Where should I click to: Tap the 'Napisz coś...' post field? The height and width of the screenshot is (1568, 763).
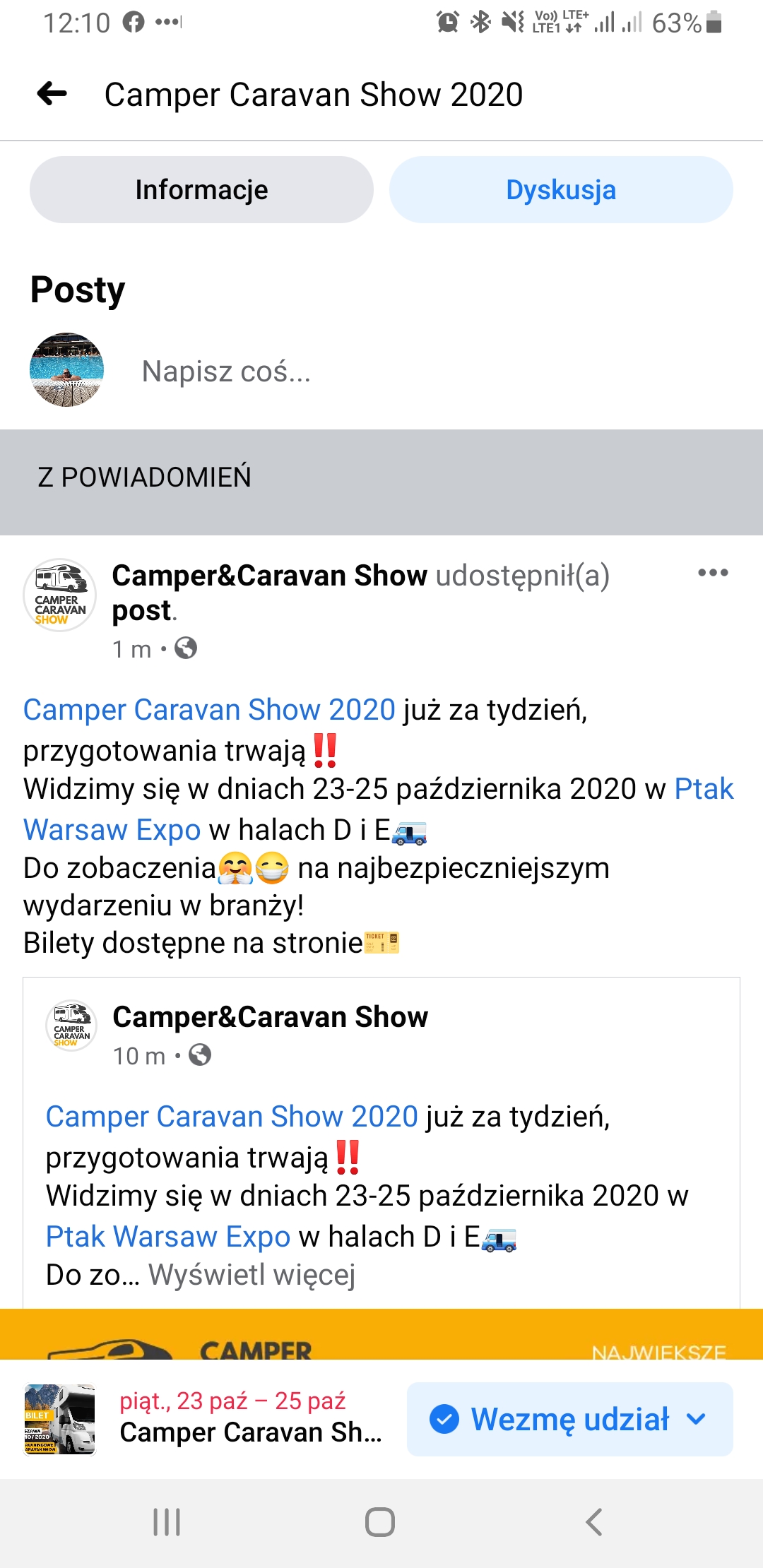(x=226, y=372)
